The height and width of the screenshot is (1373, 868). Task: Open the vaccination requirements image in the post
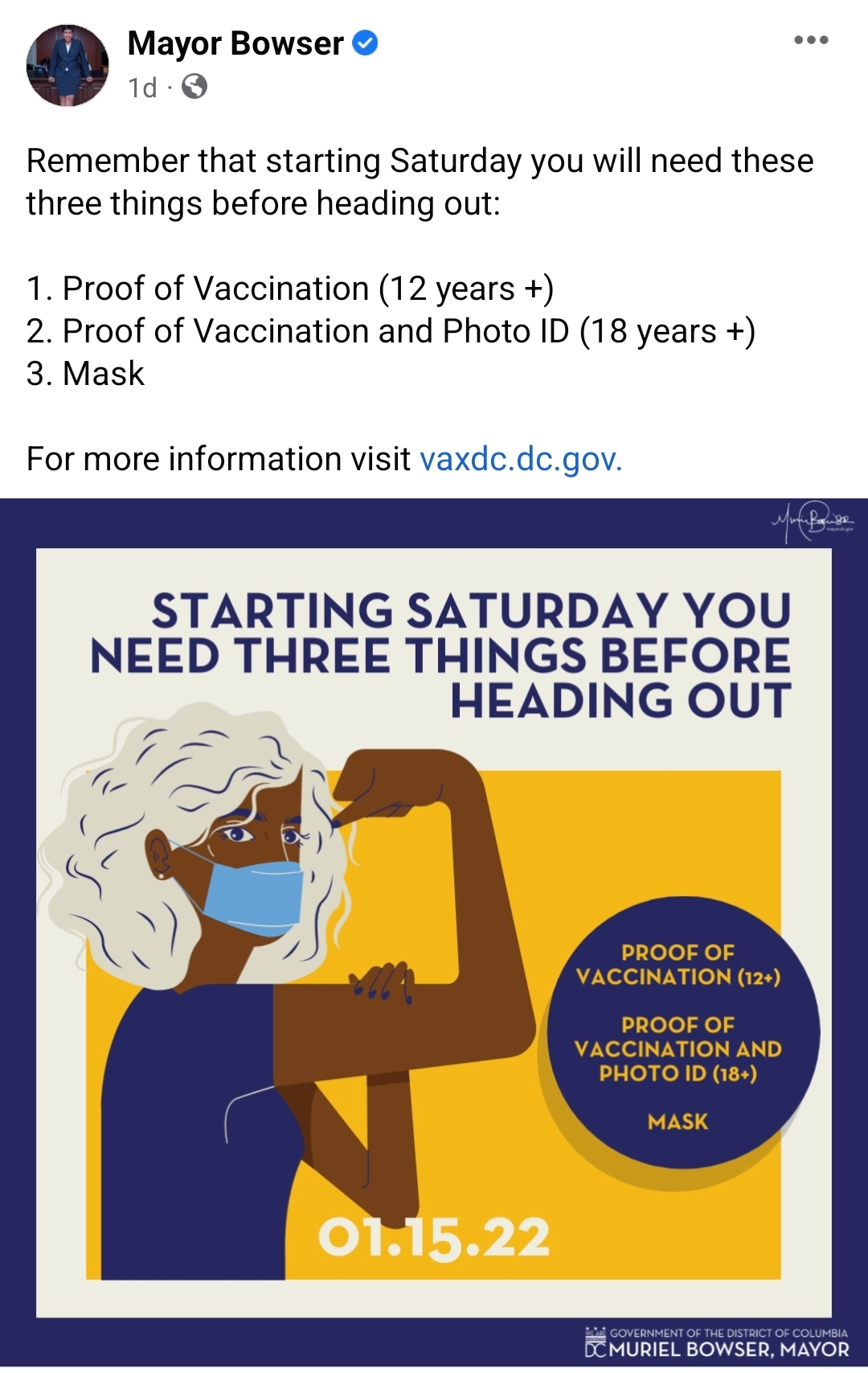(x=434, y=932)
